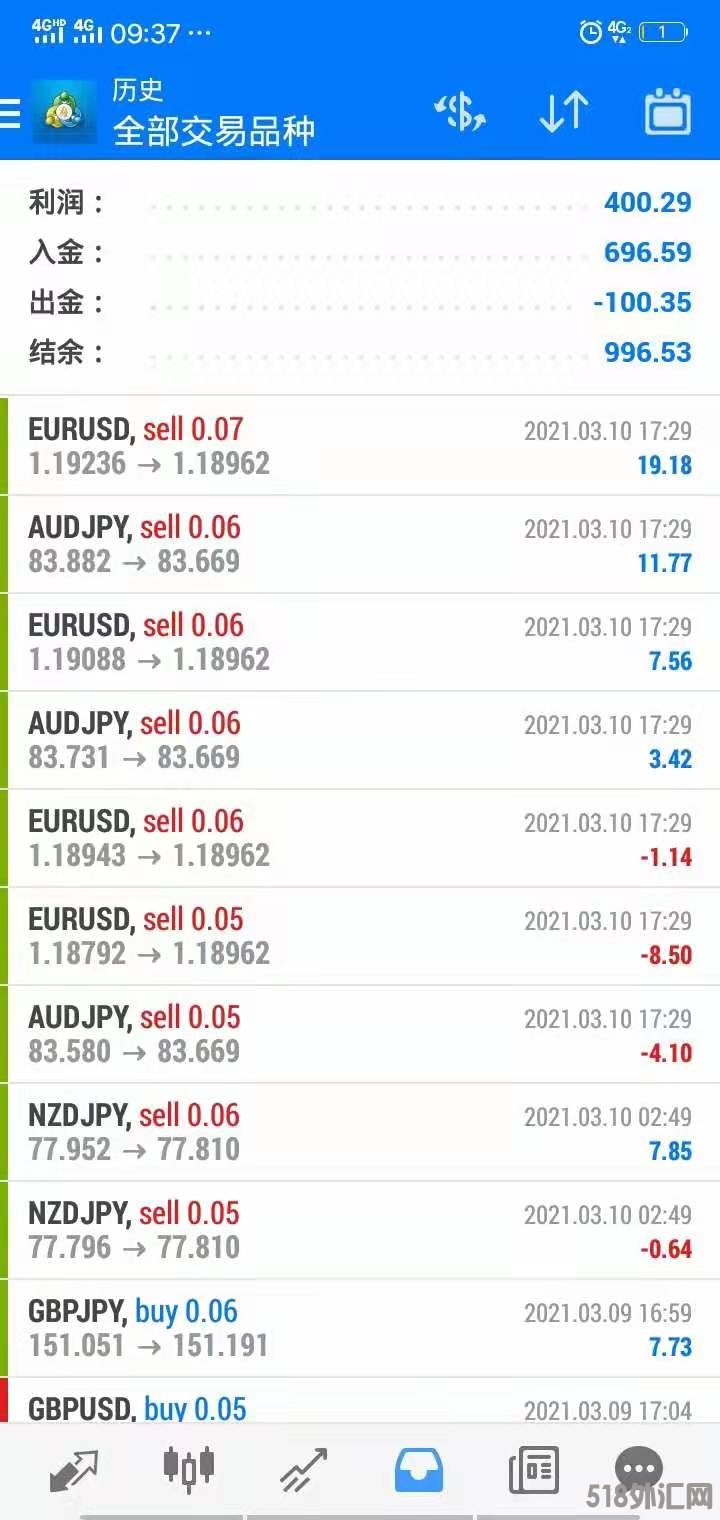Expand NZDJPY trade with -0.64 loss
Screen dimensions: 720x1520
click(360, 1230)
